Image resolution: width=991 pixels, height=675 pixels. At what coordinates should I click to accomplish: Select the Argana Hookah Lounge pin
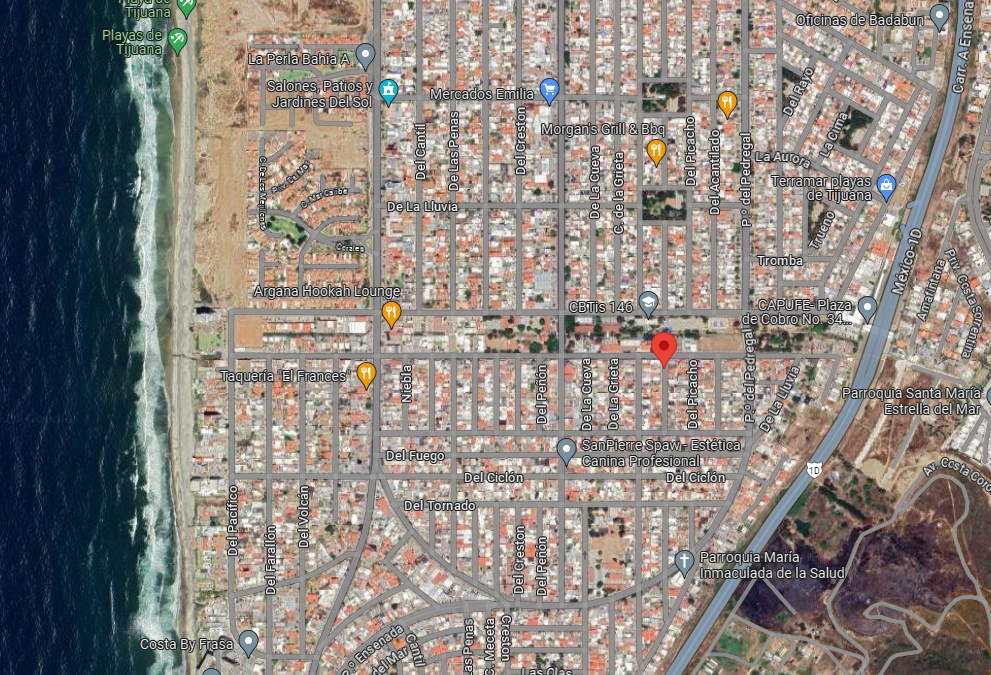(391, 314)
